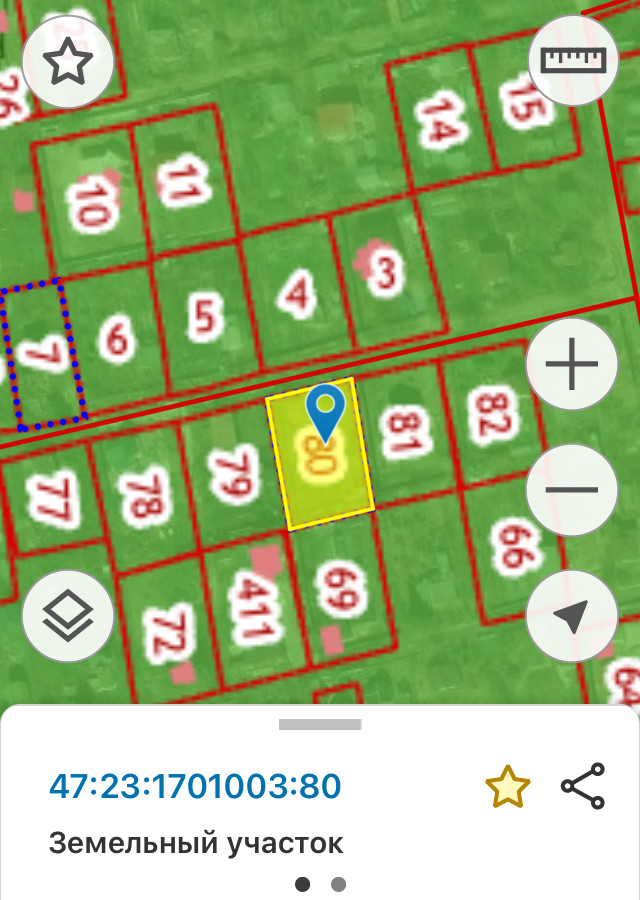640x900 pixels.
Task: Go to second page indicator dot
Action: [338, 884]
